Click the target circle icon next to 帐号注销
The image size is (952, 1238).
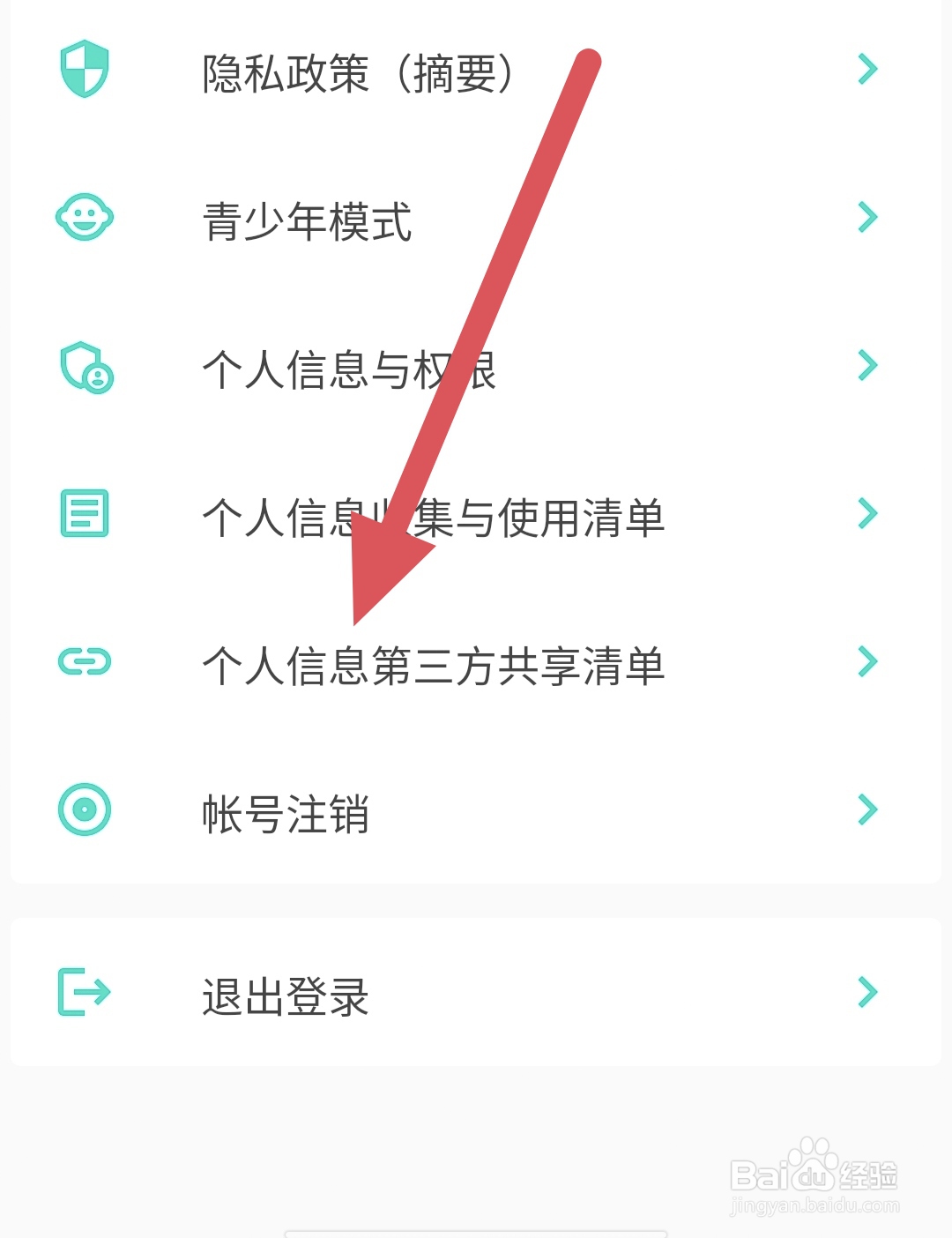click(84, 810)
